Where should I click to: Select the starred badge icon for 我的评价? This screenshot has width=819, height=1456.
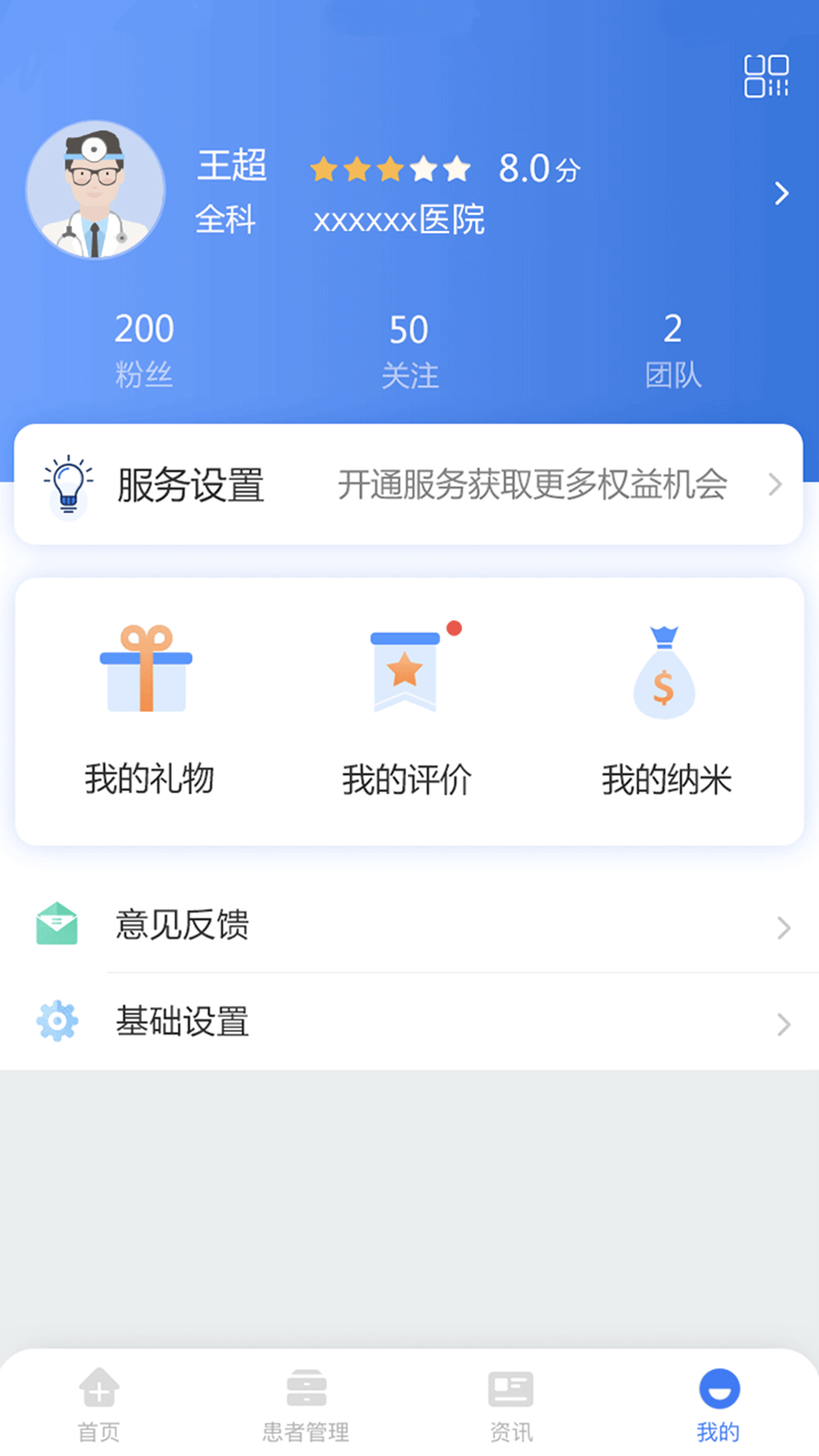click(404, 671)
